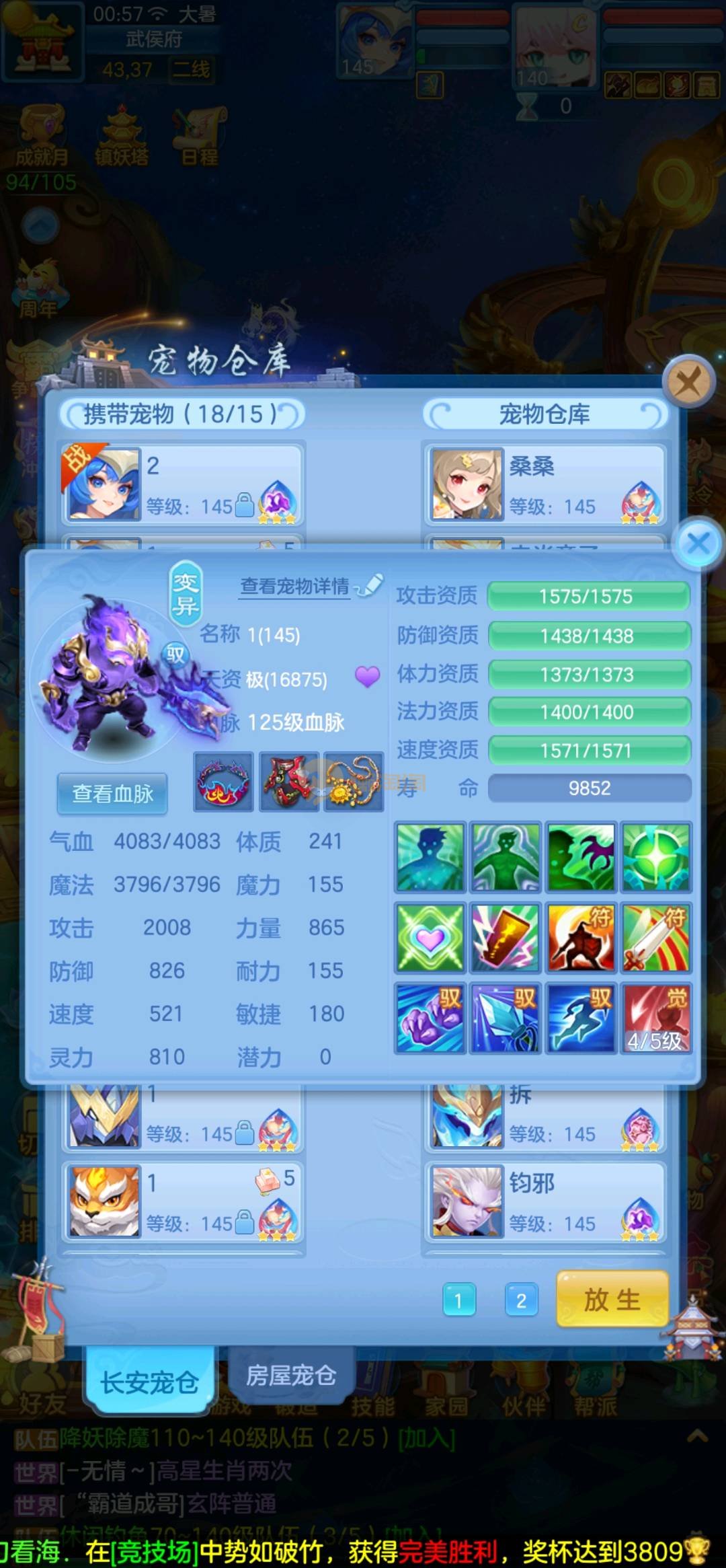Select carried pet named 2
726x1568 pixels.
[x=183, y=486]
